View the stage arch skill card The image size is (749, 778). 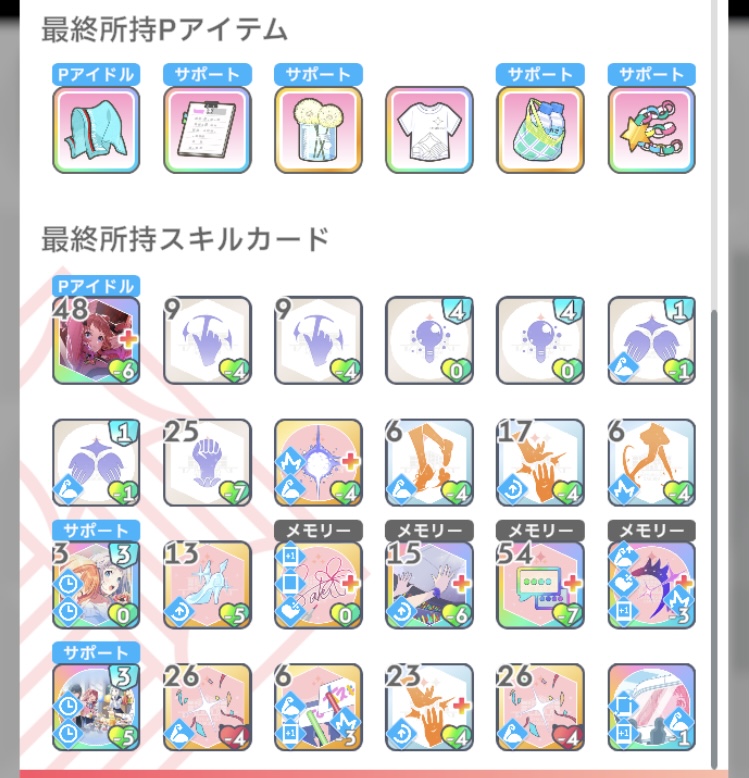651,707
